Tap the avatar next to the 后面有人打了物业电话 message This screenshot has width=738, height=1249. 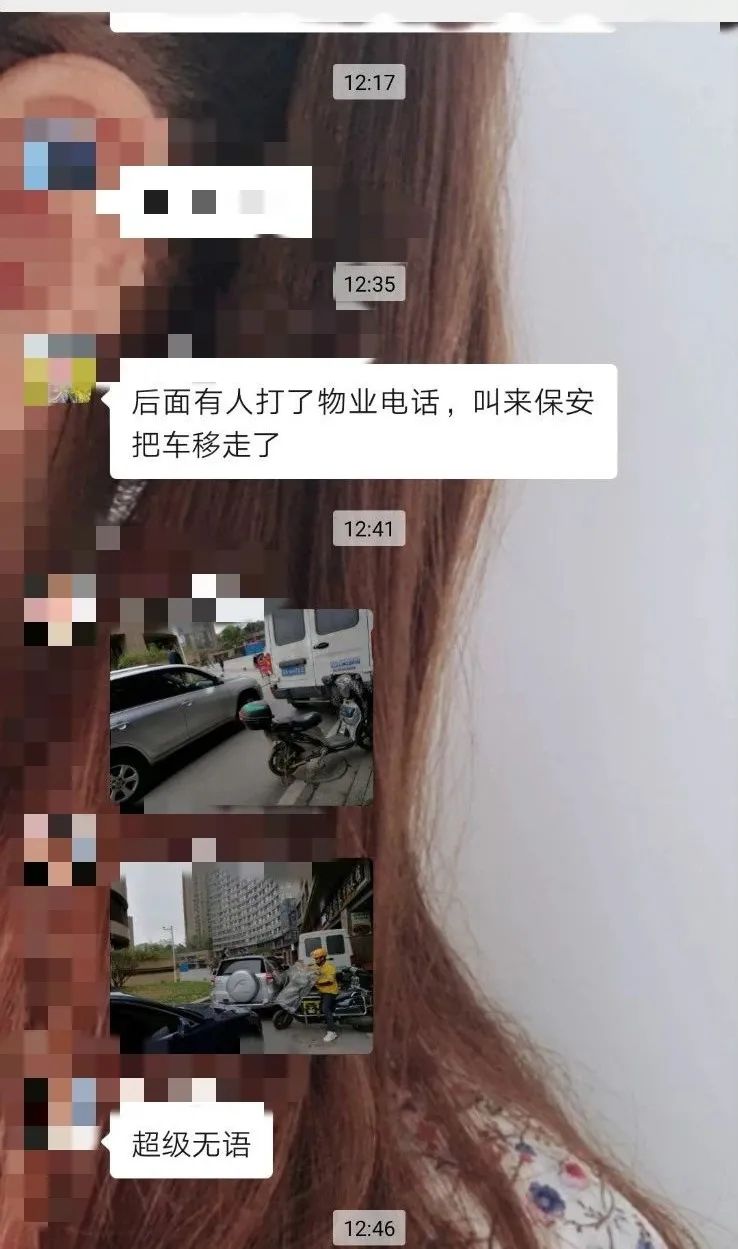(60, 370)
